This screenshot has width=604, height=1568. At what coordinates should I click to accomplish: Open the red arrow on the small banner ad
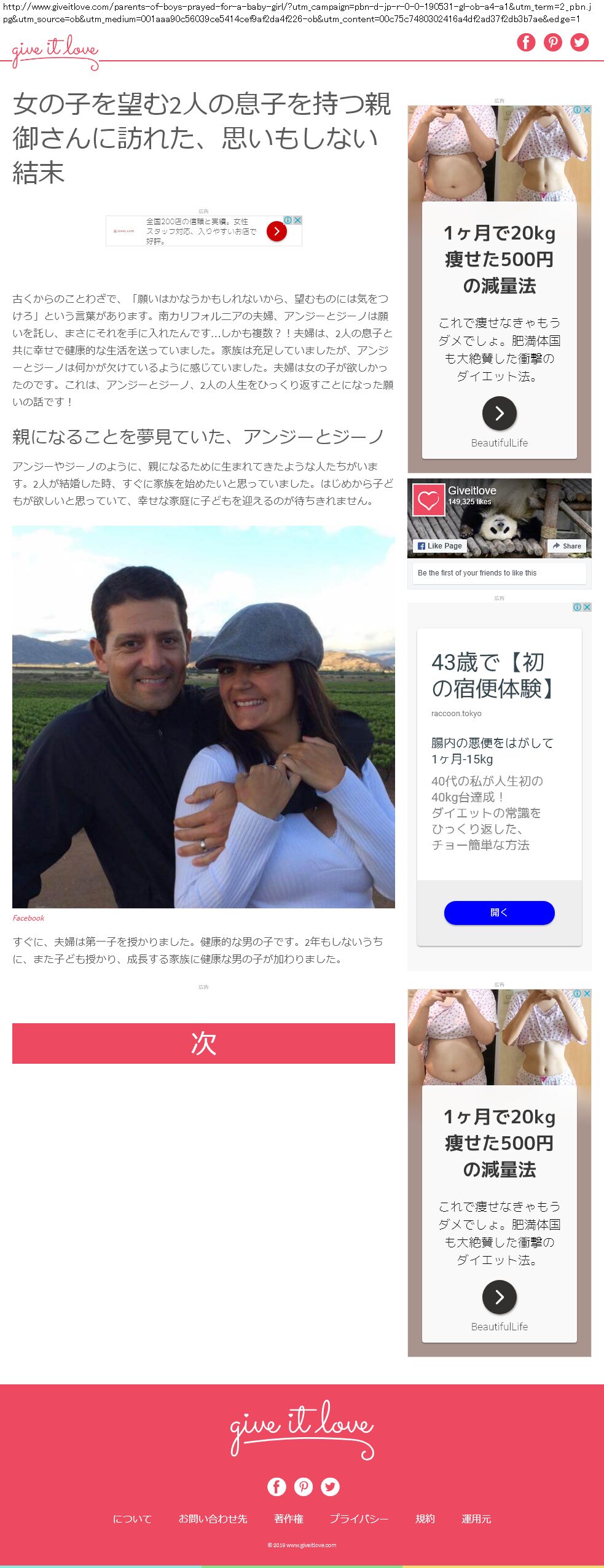point(277,231)
